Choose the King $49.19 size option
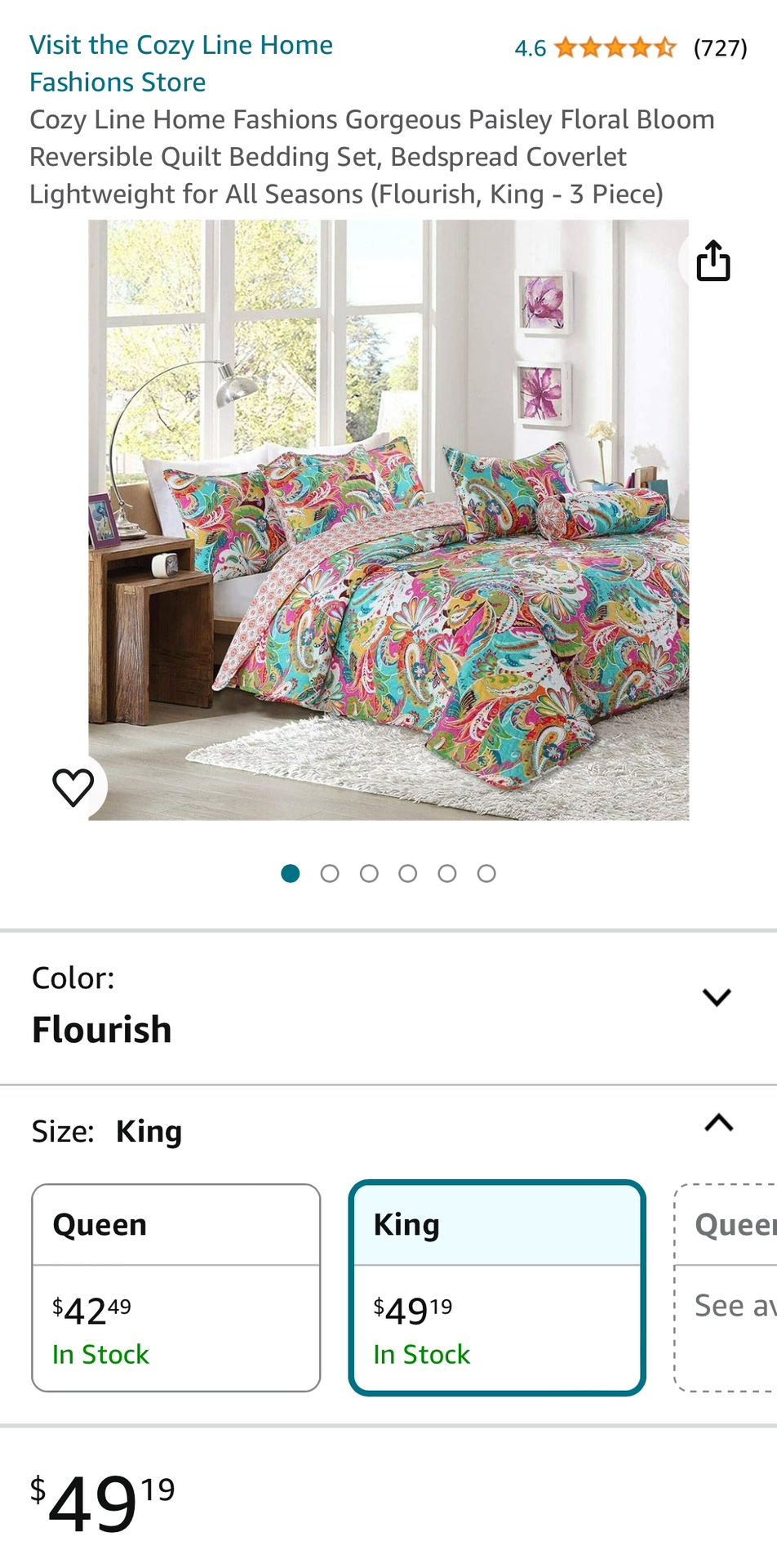 (x=497, y=1288)
